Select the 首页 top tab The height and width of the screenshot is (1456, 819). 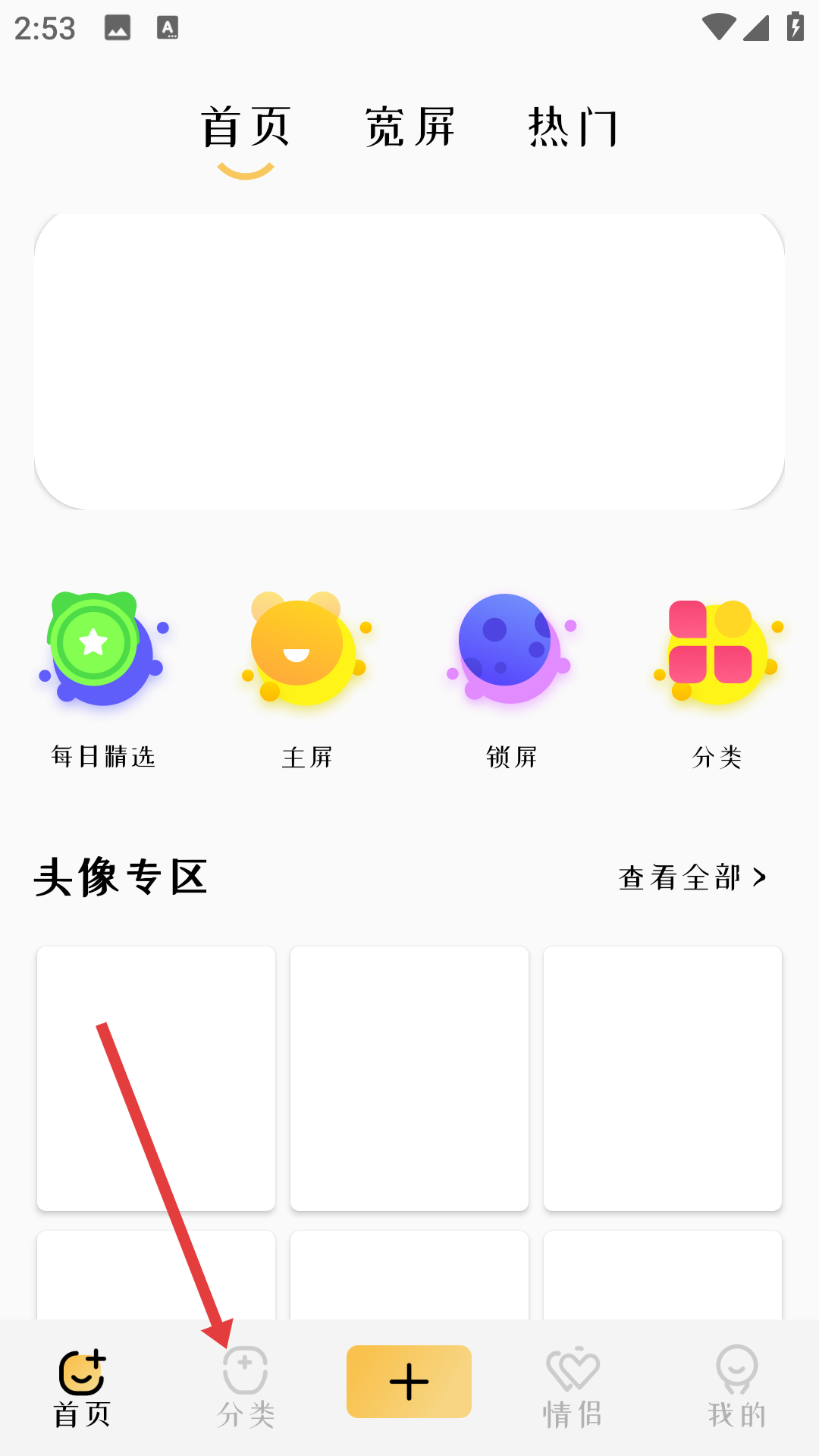pyautogui.click(x=246, y=127)
